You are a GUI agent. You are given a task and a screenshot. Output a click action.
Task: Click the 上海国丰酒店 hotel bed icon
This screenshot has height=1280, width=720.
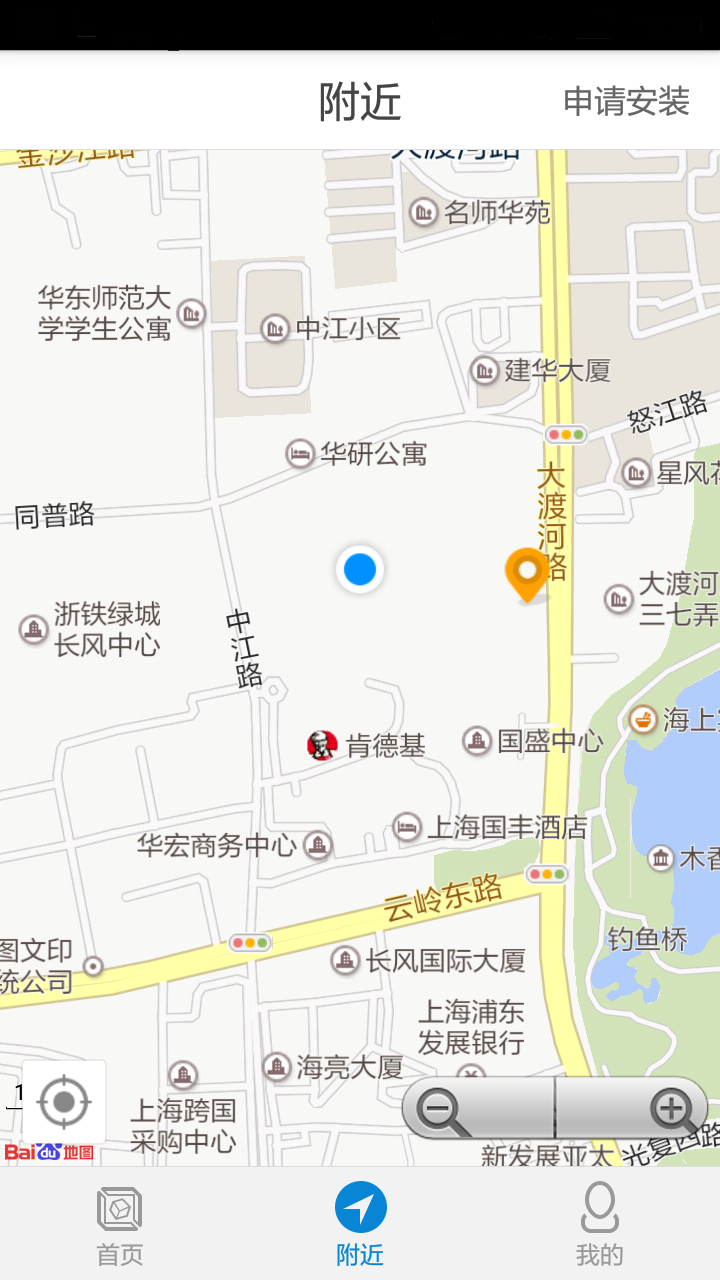pyautogui.click(x=407, y=827)
